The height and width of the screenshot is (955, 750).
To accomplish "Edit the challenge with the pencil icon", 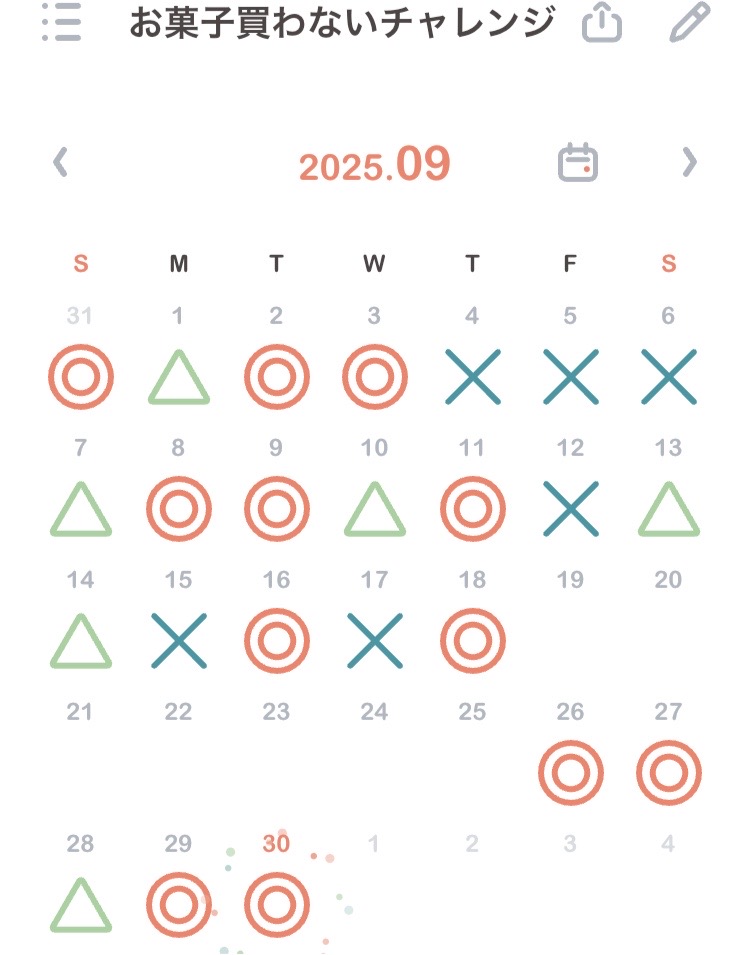I will (x=689, y=23).
